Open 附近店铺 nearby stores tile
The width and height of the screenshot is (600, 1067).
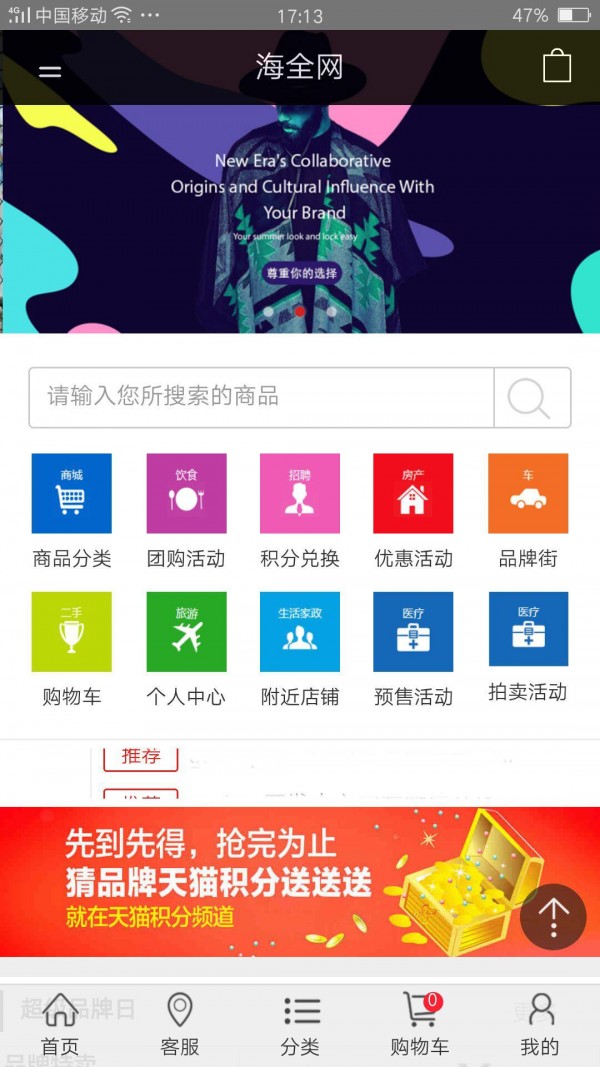(300, 632)
